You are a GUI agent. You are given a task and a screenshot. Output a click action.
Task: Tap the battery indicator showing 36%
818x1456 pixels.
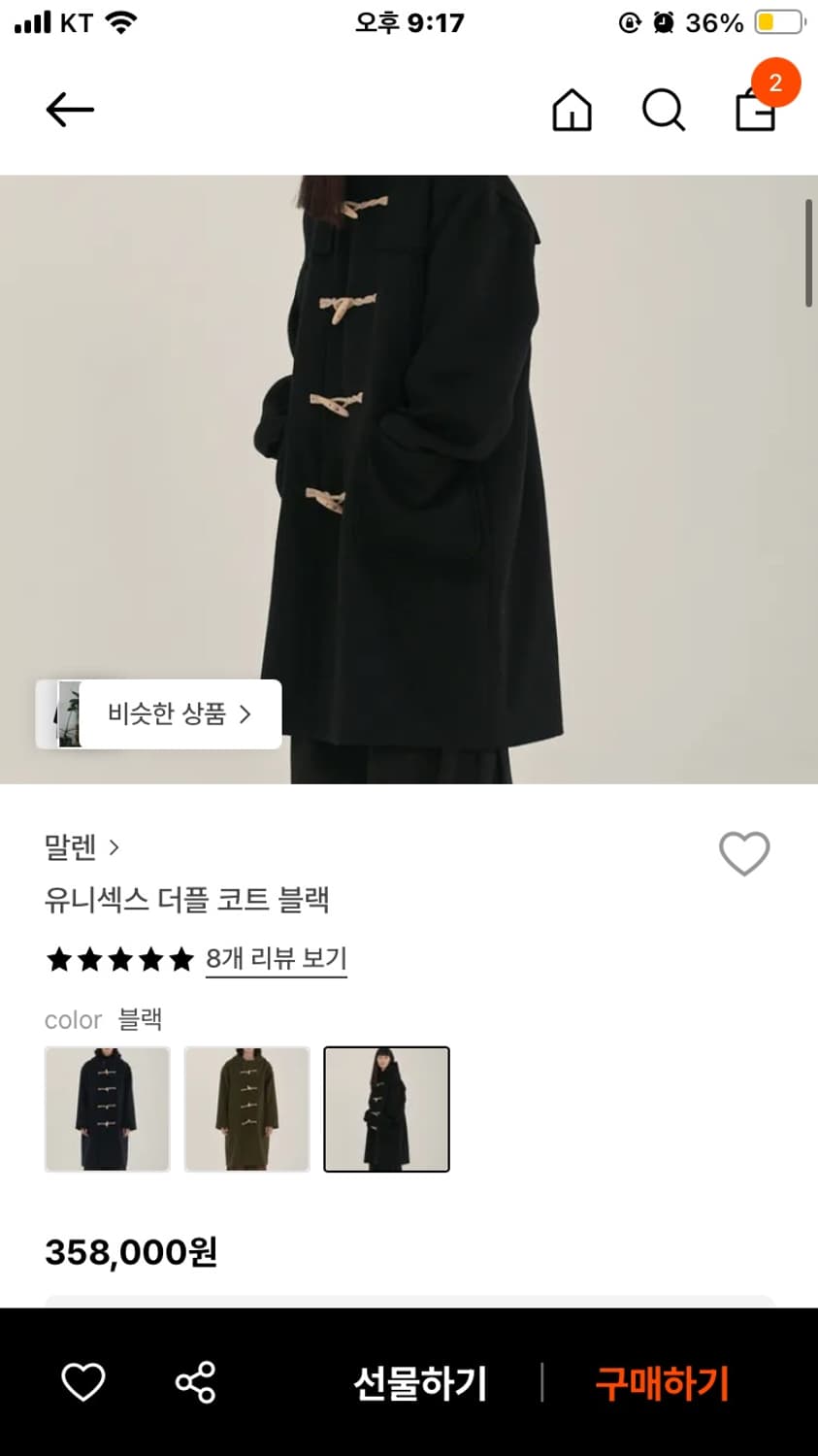tap(771, 22)
